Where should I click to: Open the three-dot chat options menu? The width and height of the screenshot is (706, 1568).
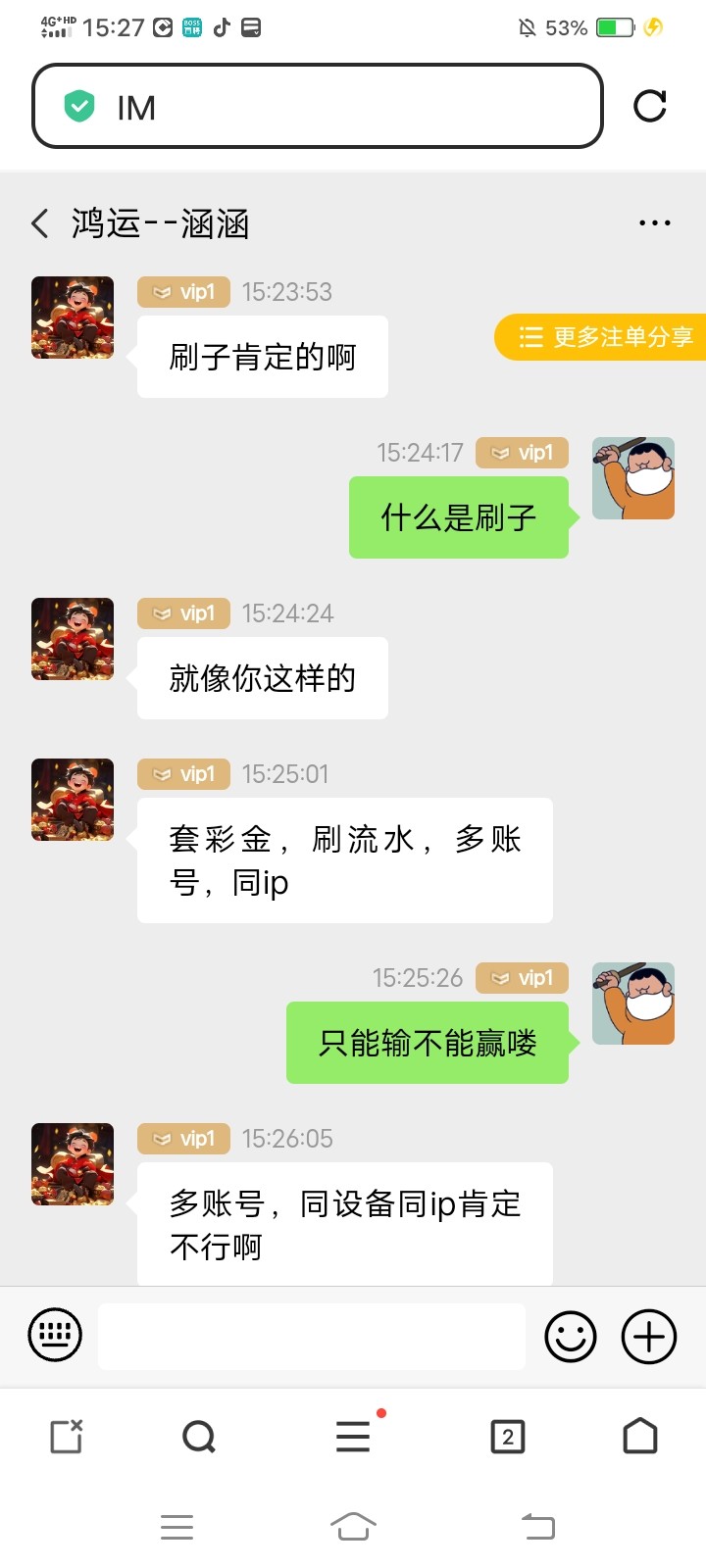[x=654, y=223]
